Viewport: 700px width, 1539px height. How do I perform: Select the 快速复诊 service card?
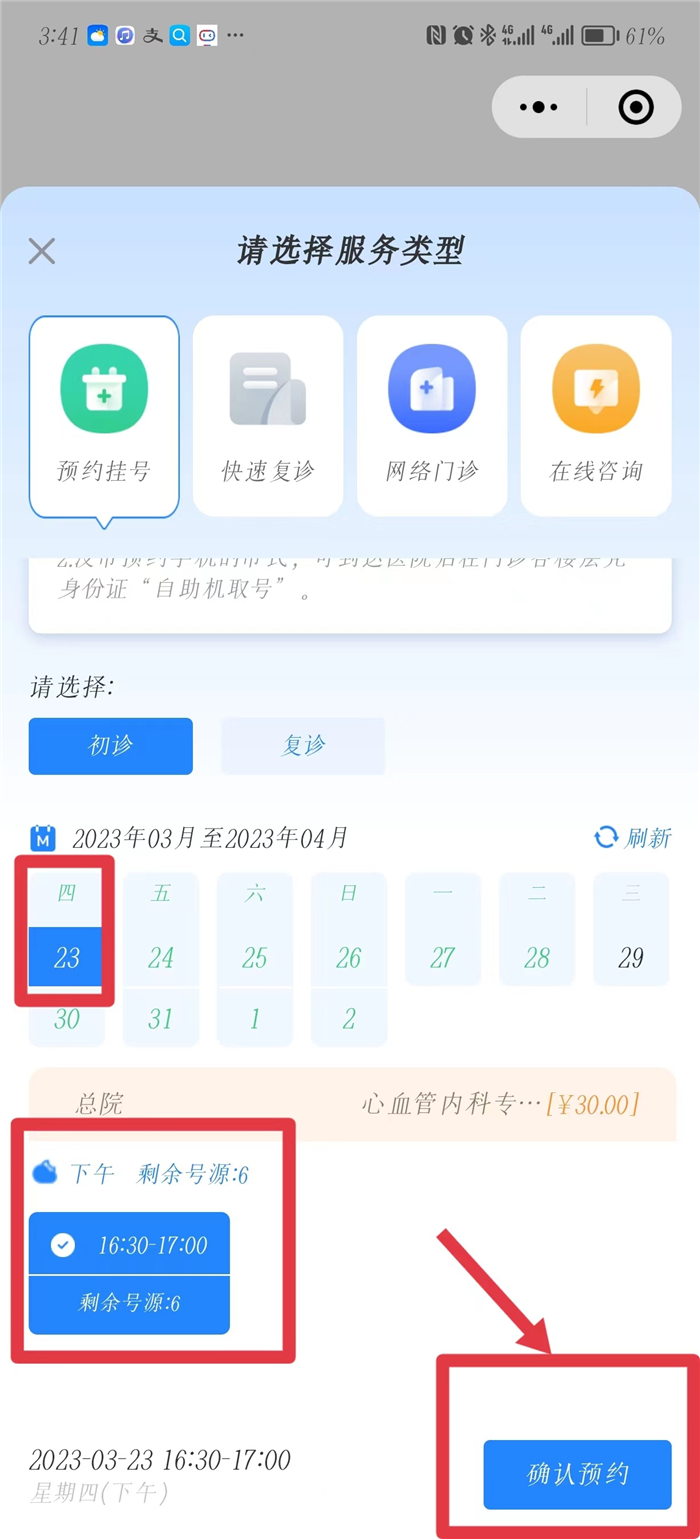pos(268,416)
